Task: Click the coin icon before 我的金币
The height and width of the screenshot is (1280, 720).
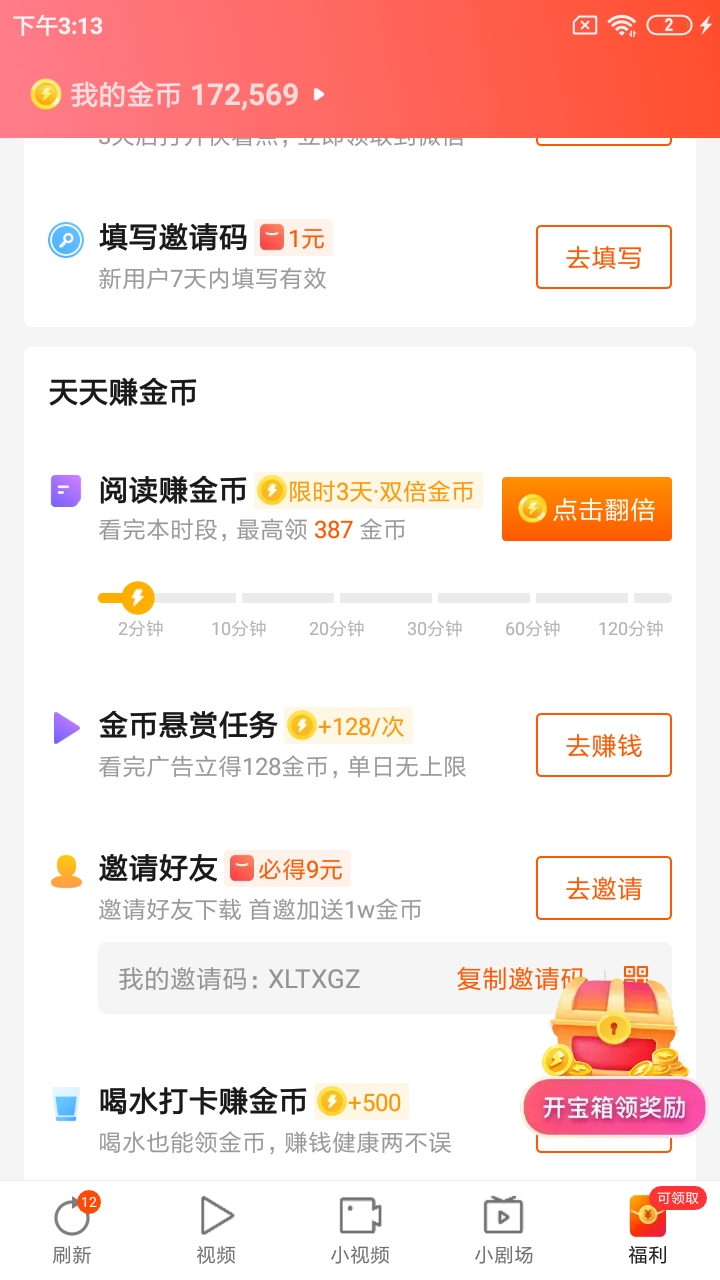Action: (x=44, y=94)
